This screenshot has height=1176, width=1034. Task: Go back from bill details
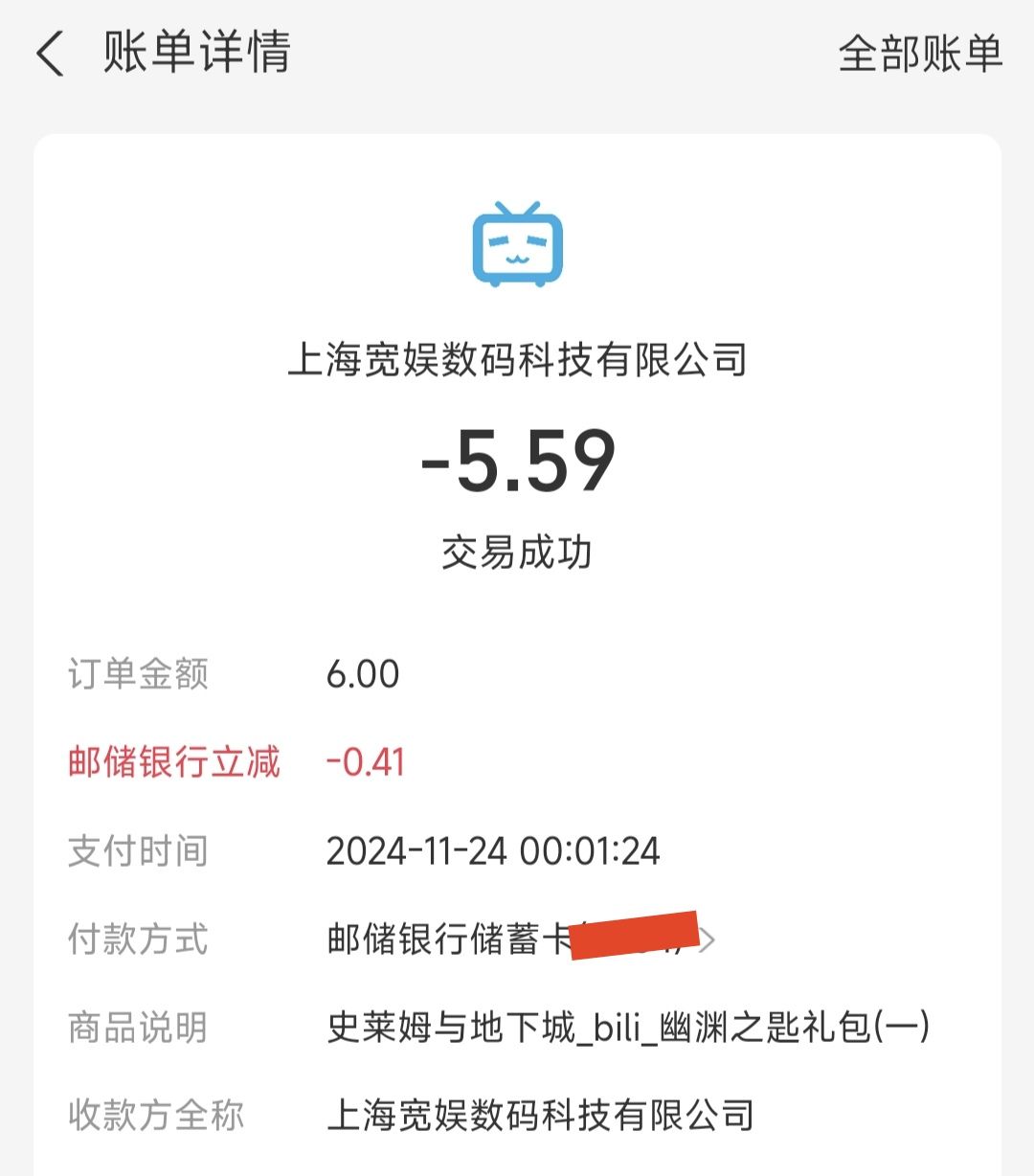[x=51, y=54]
